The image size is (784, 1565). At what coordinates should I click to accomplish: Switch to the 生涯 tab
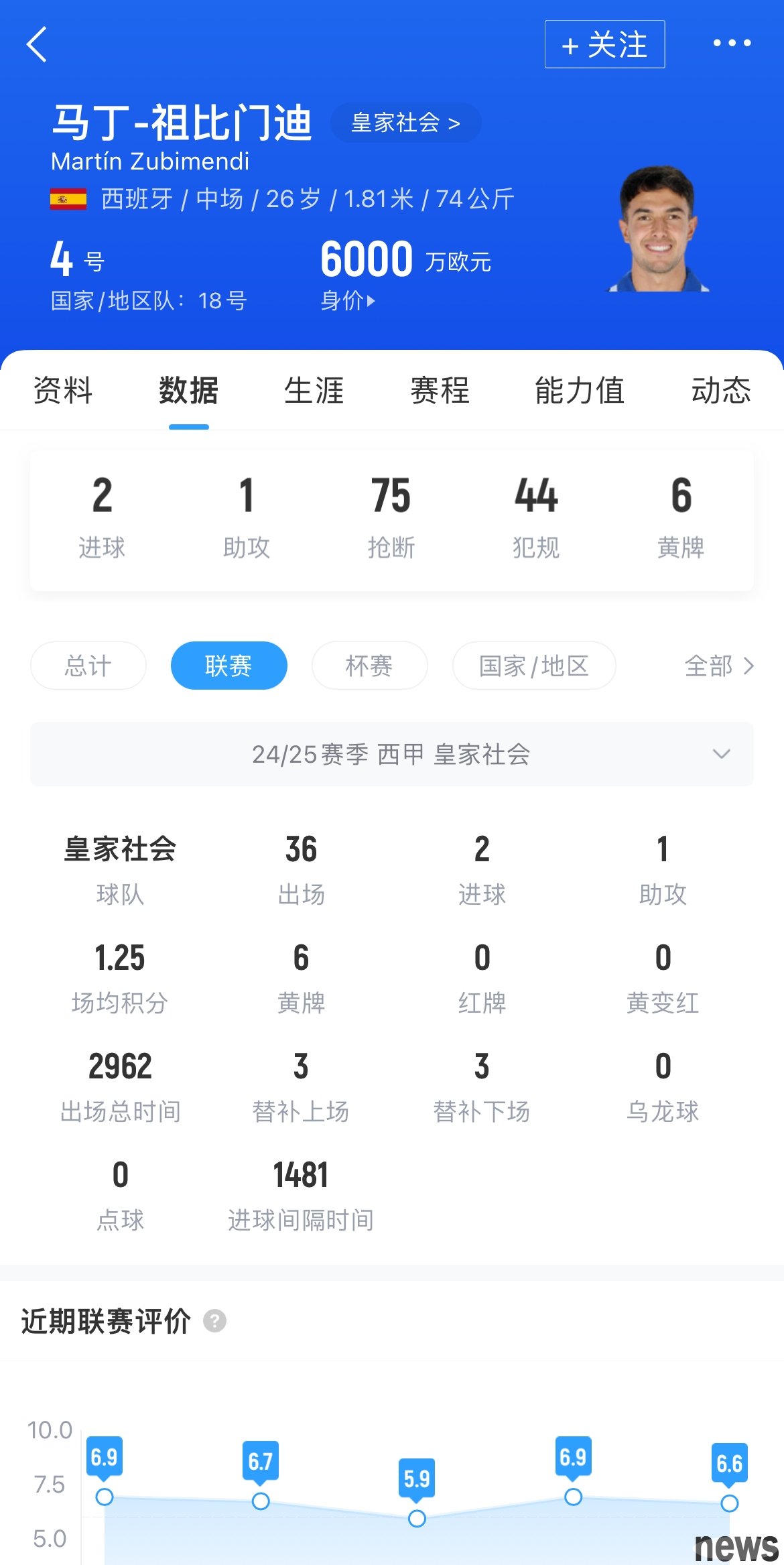(x=314, y=391)
